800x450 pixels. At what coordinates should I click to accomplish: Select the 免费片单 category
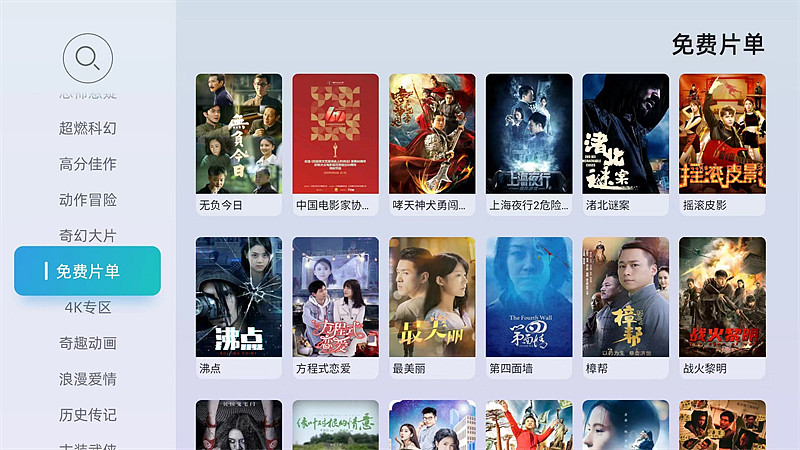tap(88, 271)
